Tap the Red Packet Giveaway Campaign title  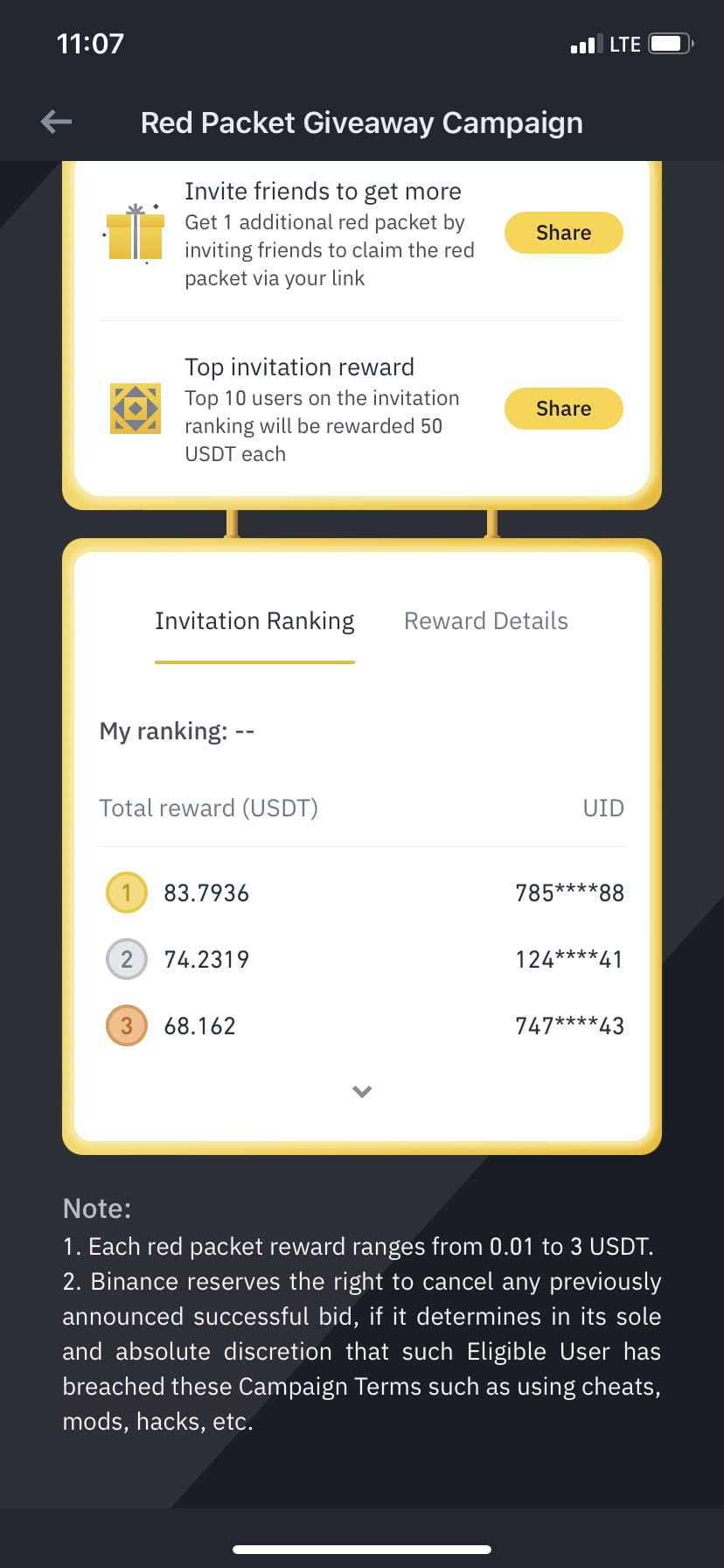coord(361,122)
